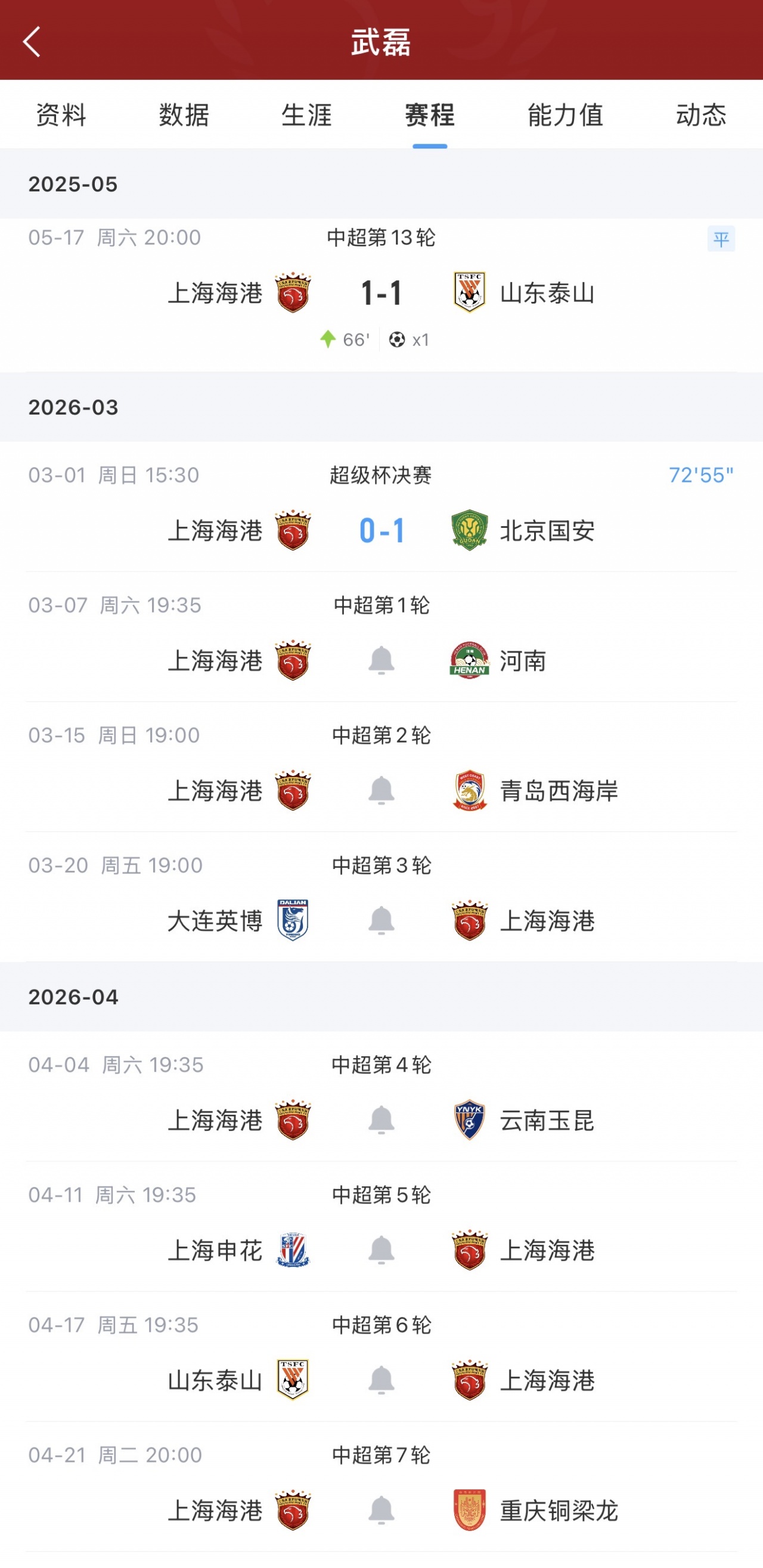
Task: Enable reminder for the 重庆铜梁龙 match
Action: 381,1510
